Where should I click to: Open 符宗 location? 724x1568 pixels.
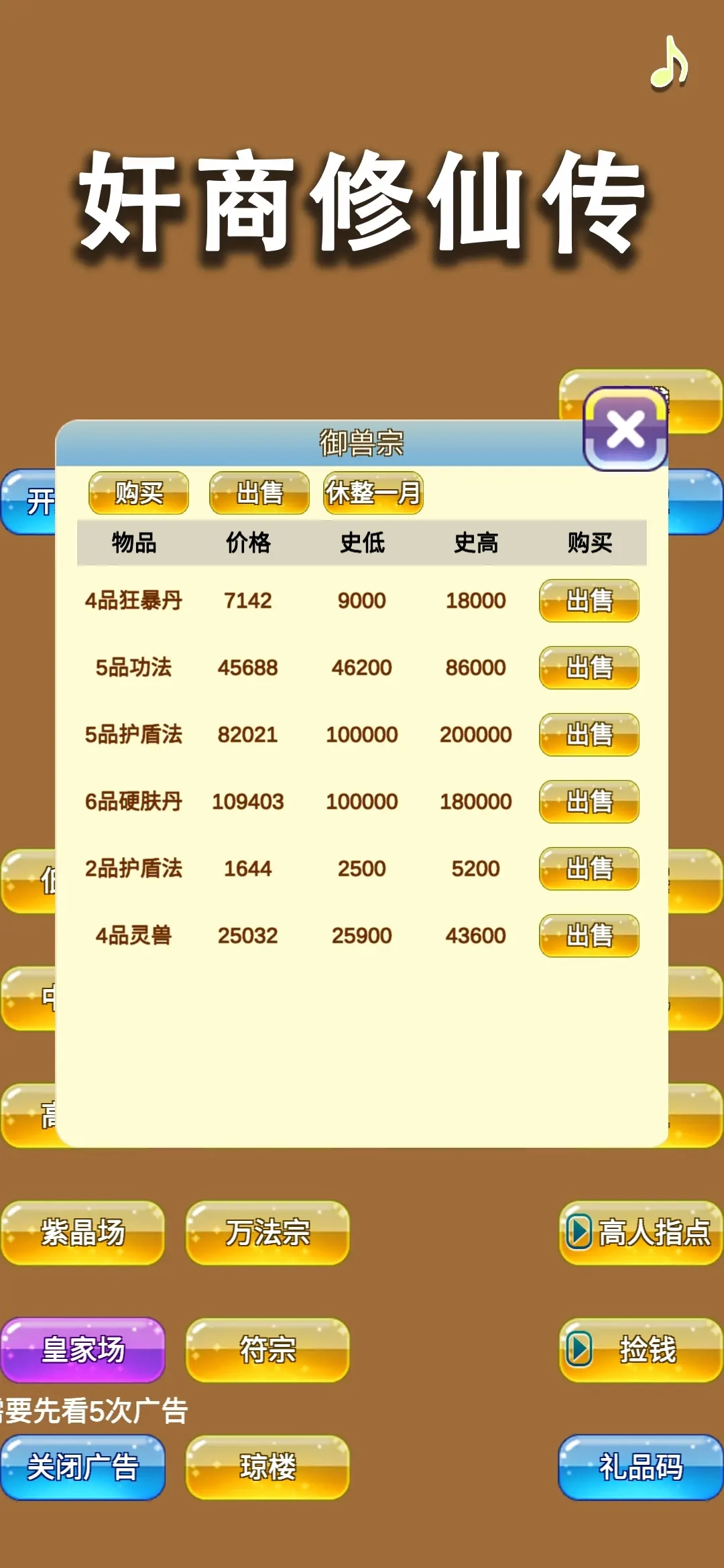click(267, 1350)
